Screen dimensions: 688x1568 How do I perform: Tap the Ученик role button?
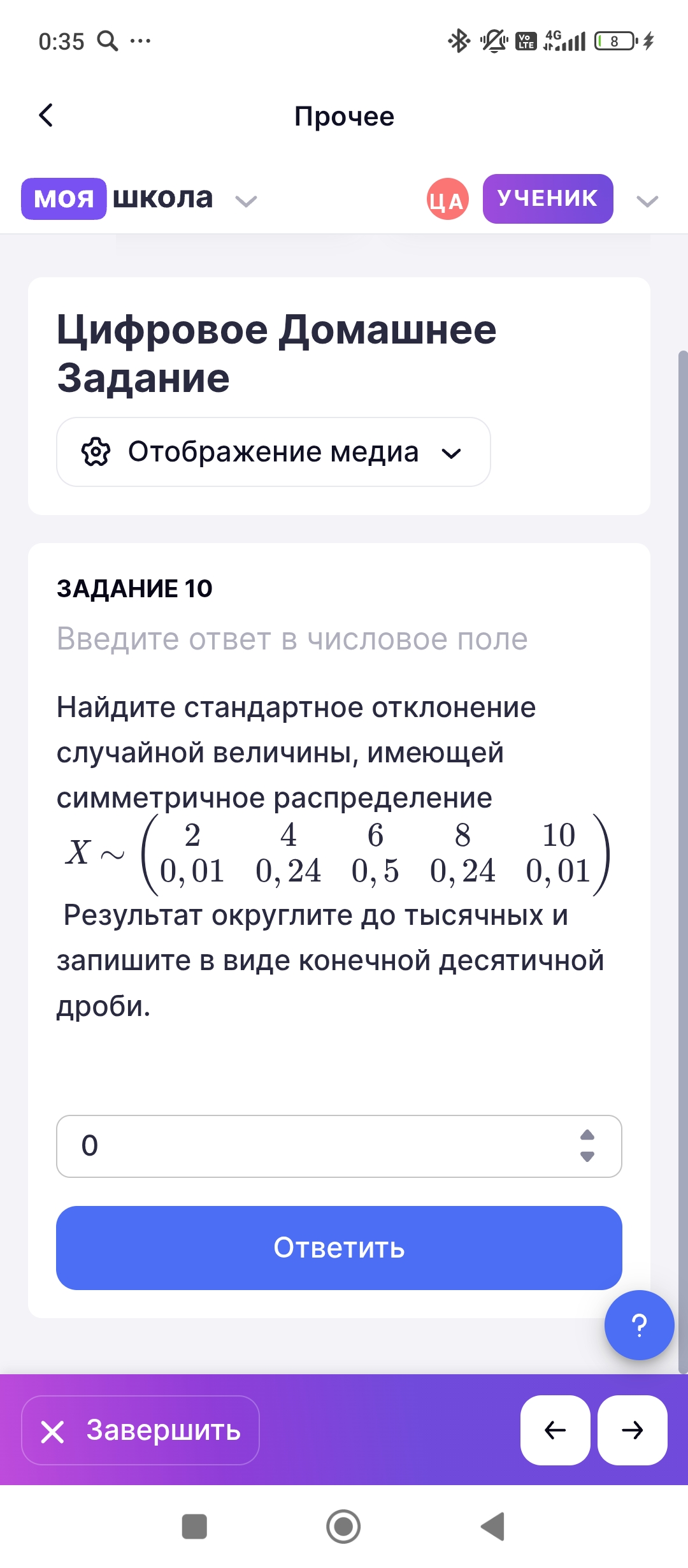click(547, 199)
